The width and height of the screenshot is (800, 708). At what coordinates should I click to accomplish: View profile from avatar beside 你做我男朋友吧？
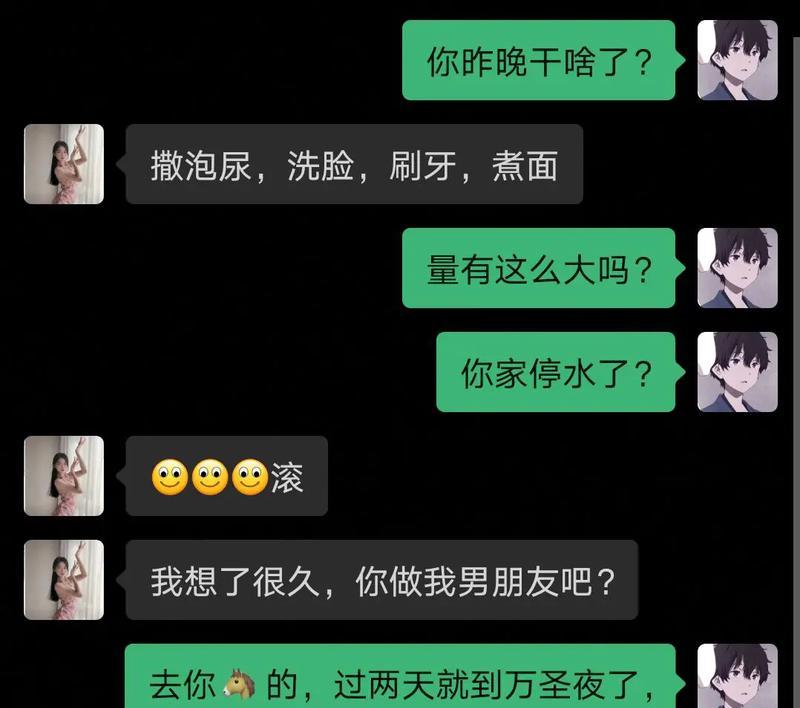pos(64,580)
